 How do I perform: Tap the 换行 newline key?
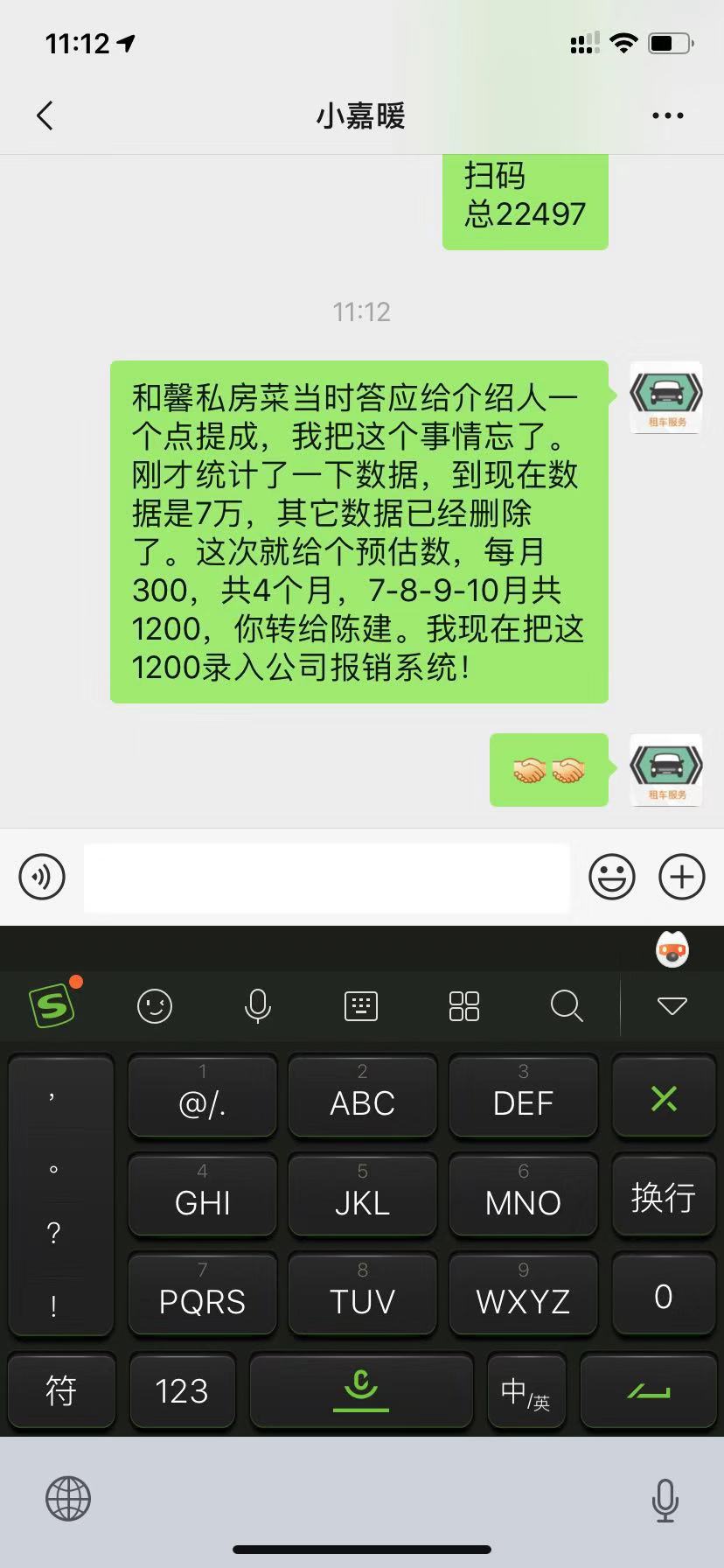663,1196
